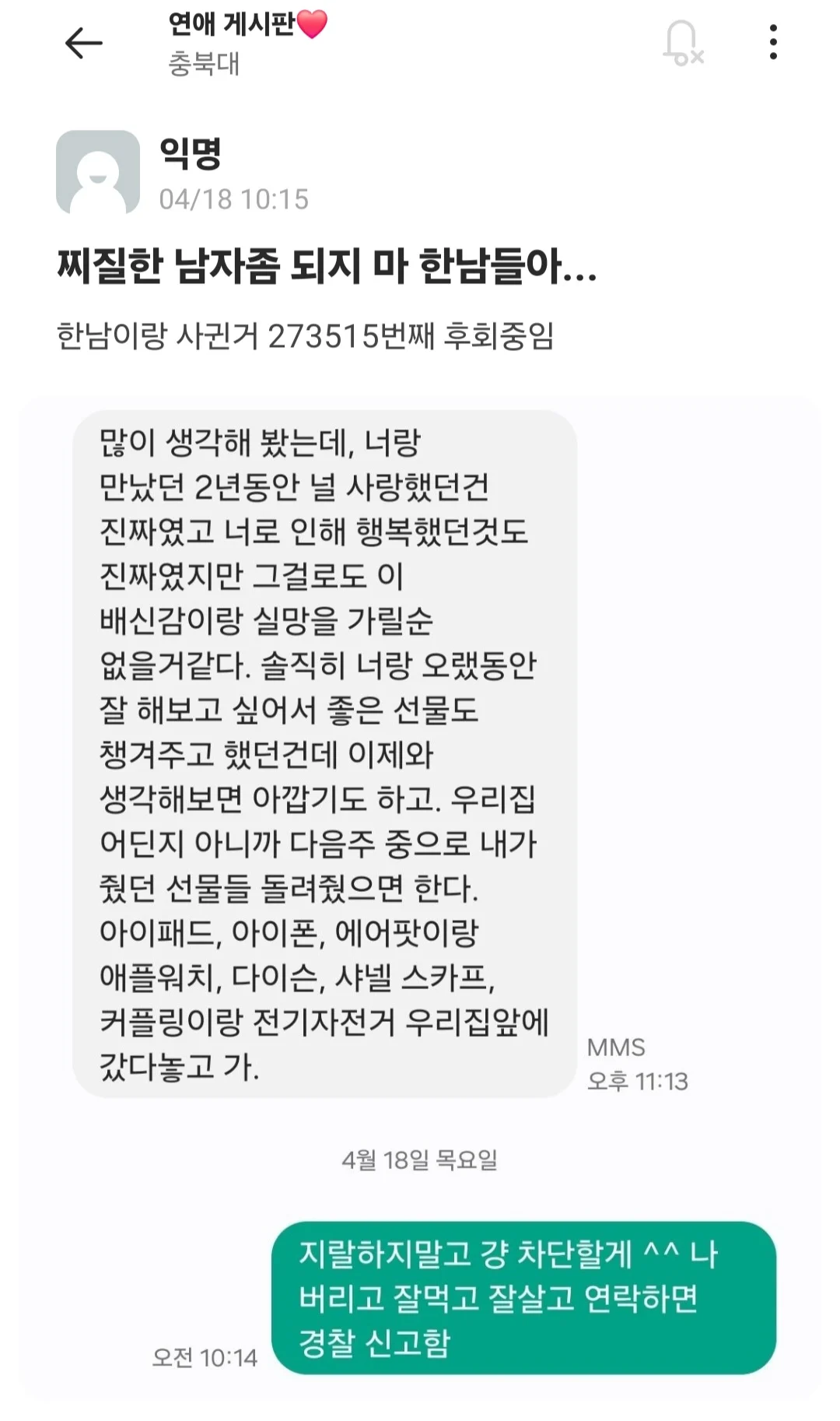Toggle post notifications with the bell icon
The image size is (840, 1421).
pyautogui.click(x=682, y=43)
